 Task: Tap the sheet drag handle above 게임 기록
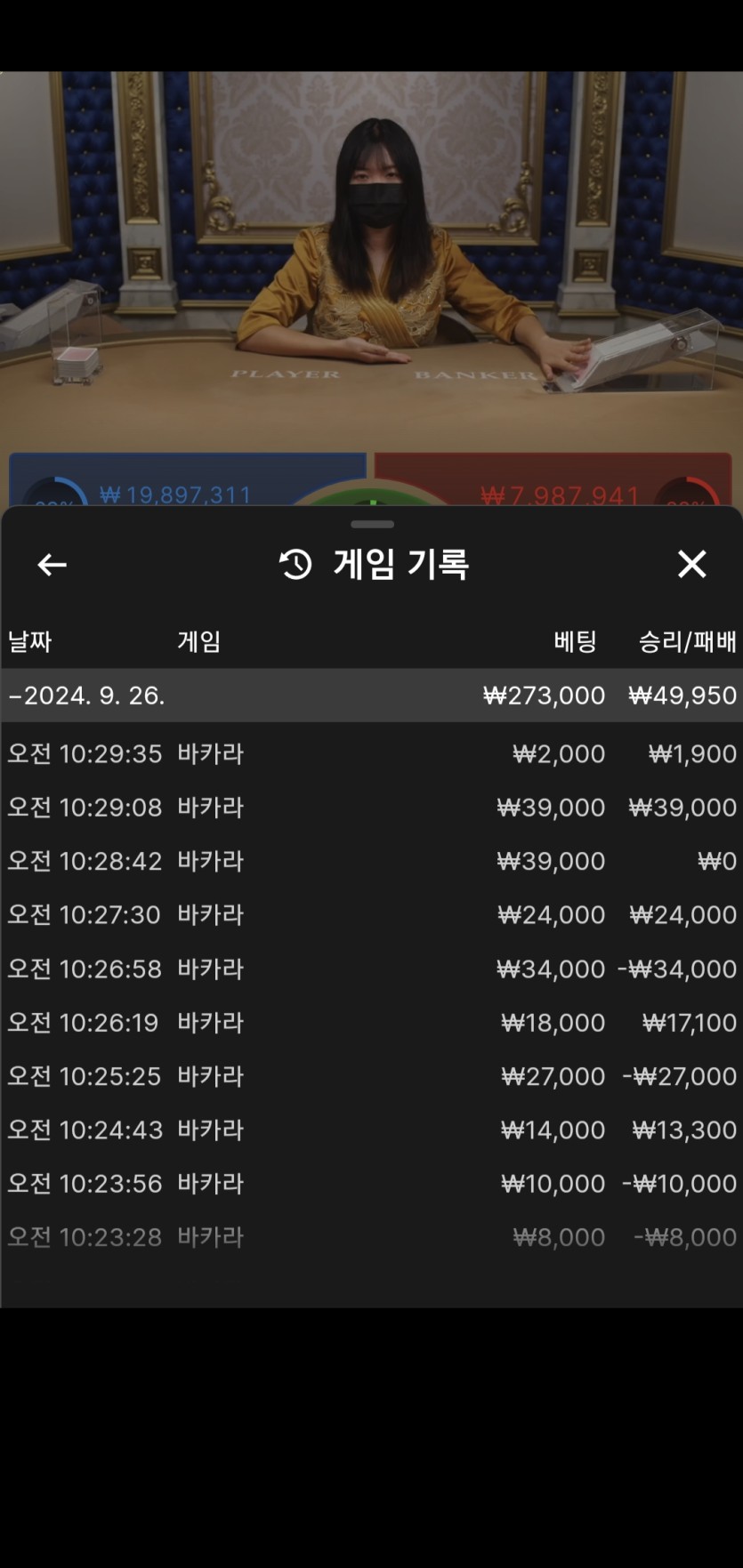tap(372, 524)
